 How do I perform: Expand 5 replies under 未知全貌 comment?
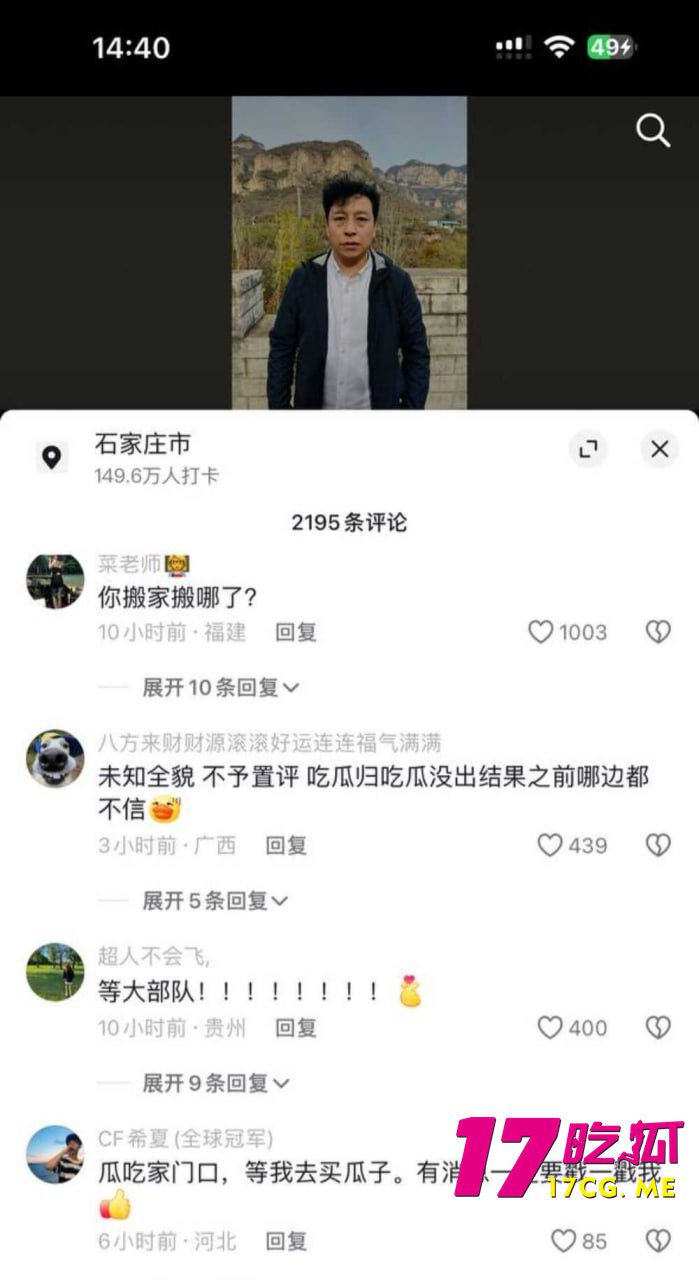point(214,901)
